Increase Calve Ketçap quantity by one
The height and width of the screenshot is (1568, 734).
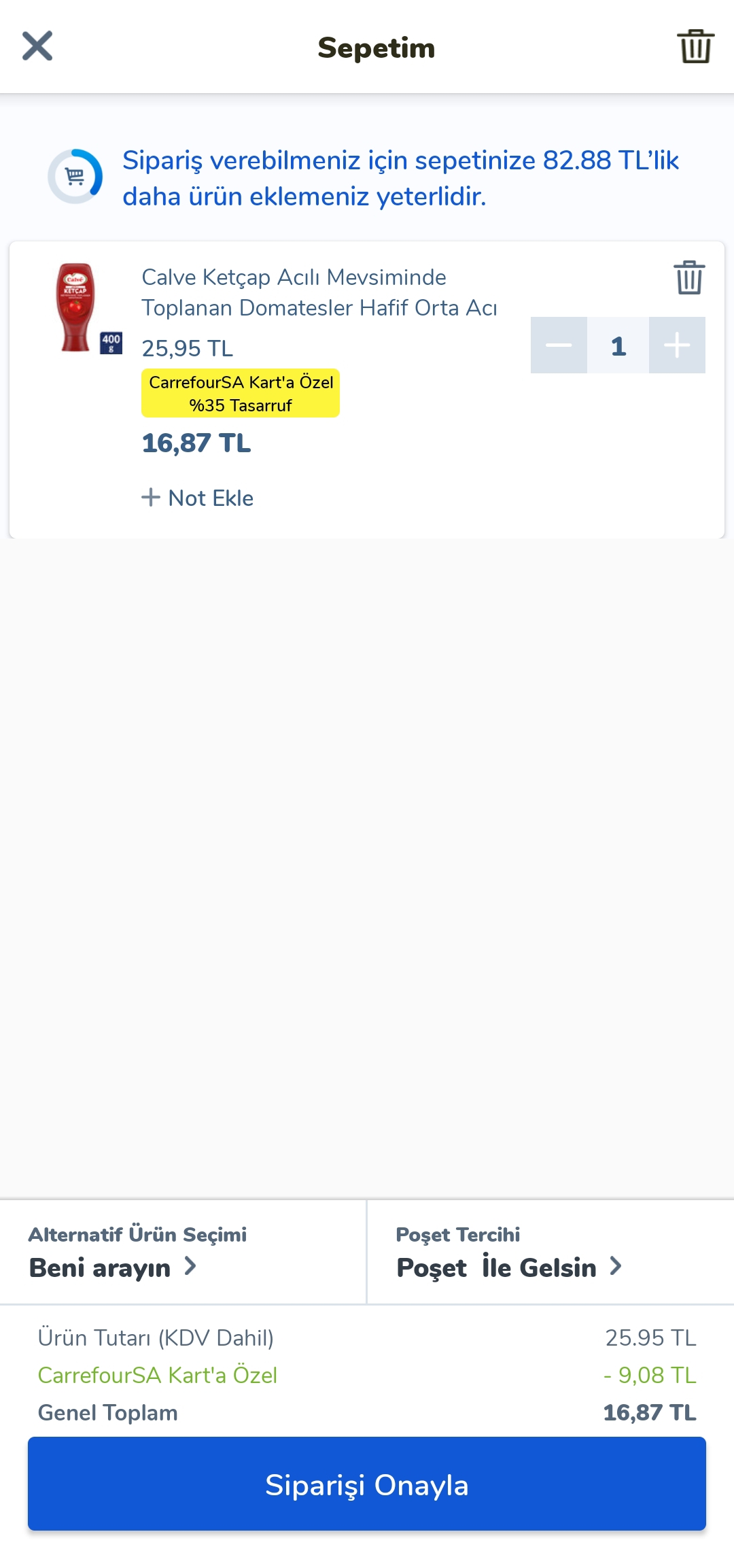(677, 345)
